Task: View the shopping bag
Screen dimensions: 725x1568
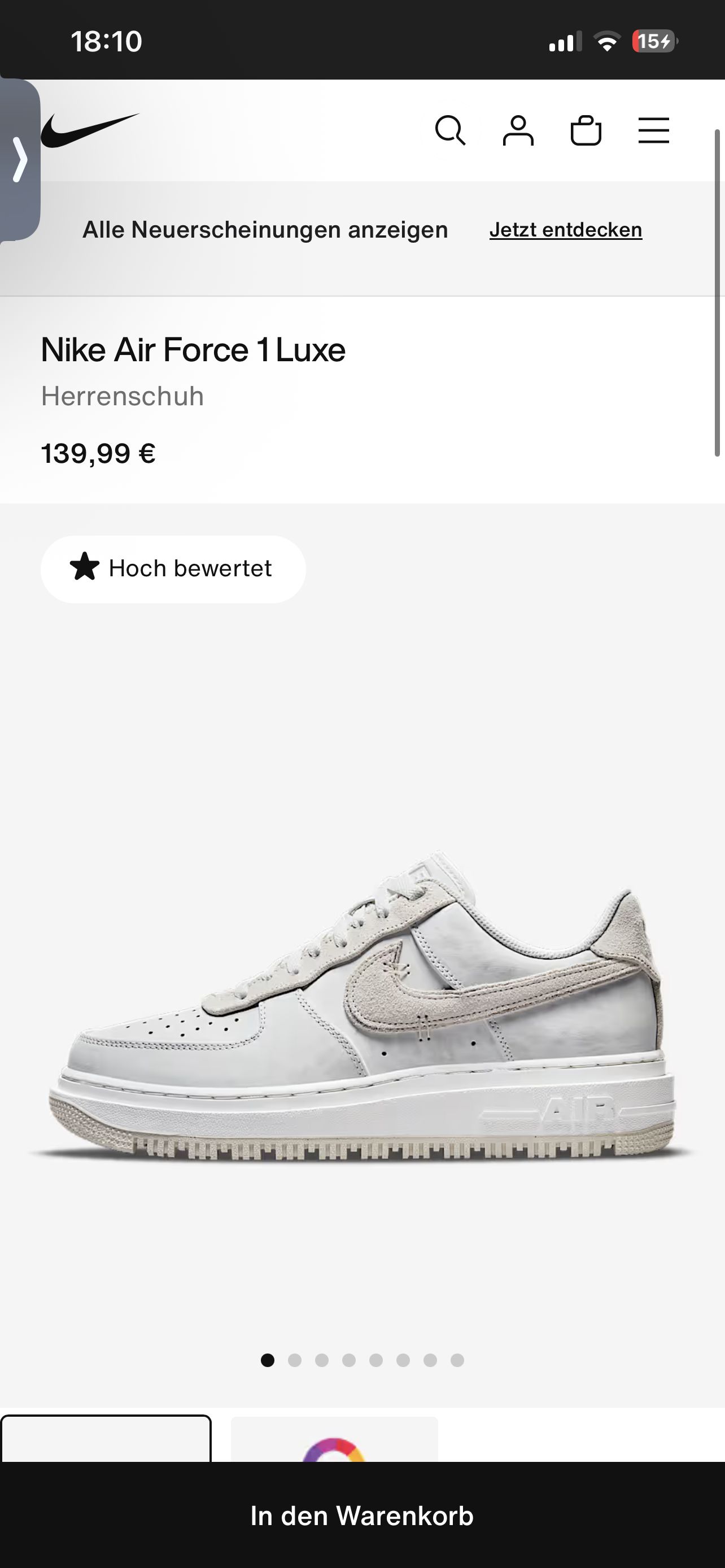Action: click(586, 131)
